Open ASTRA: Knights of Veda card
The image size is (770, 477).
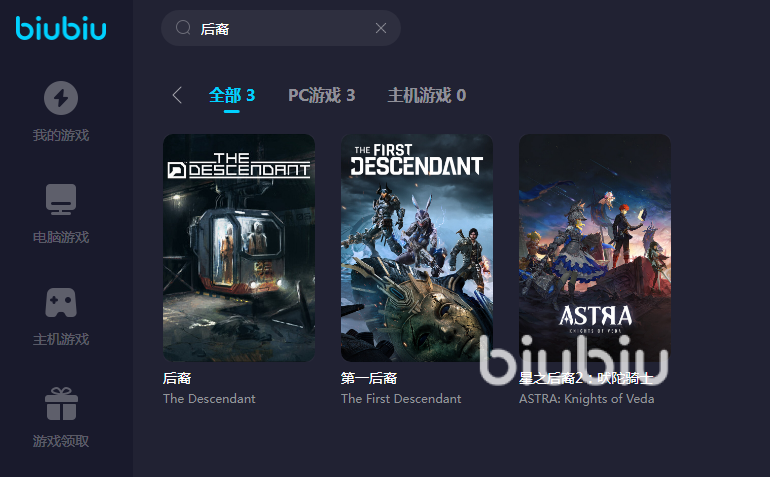595,248
